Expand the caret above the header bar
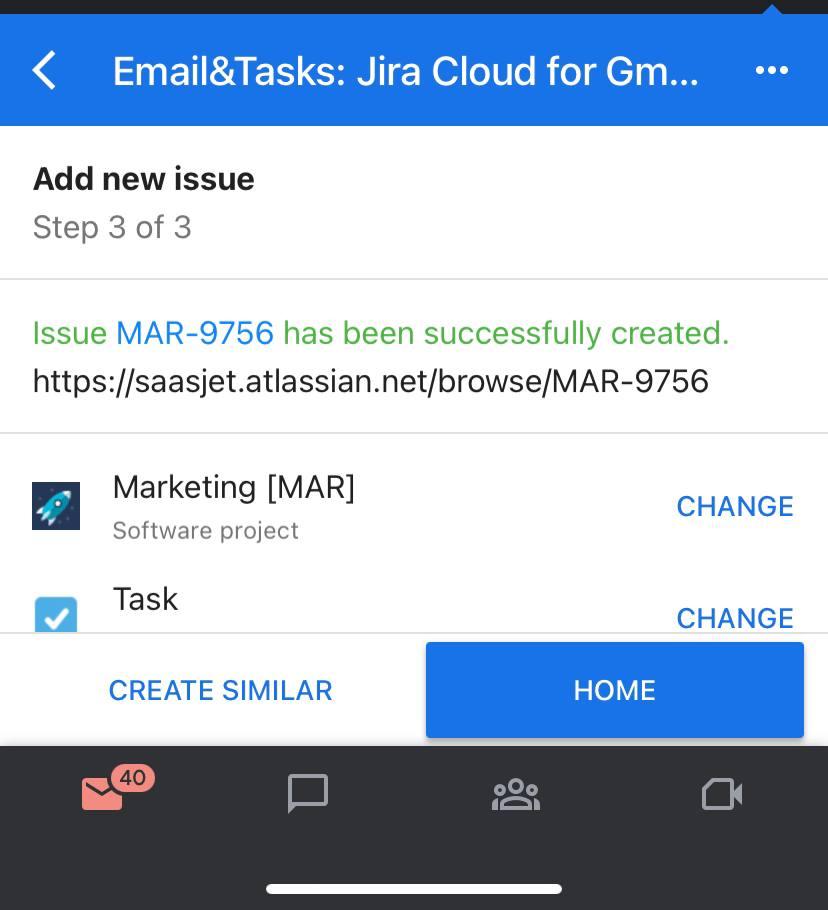The image size is (828, 910). [x=773, y=8]
